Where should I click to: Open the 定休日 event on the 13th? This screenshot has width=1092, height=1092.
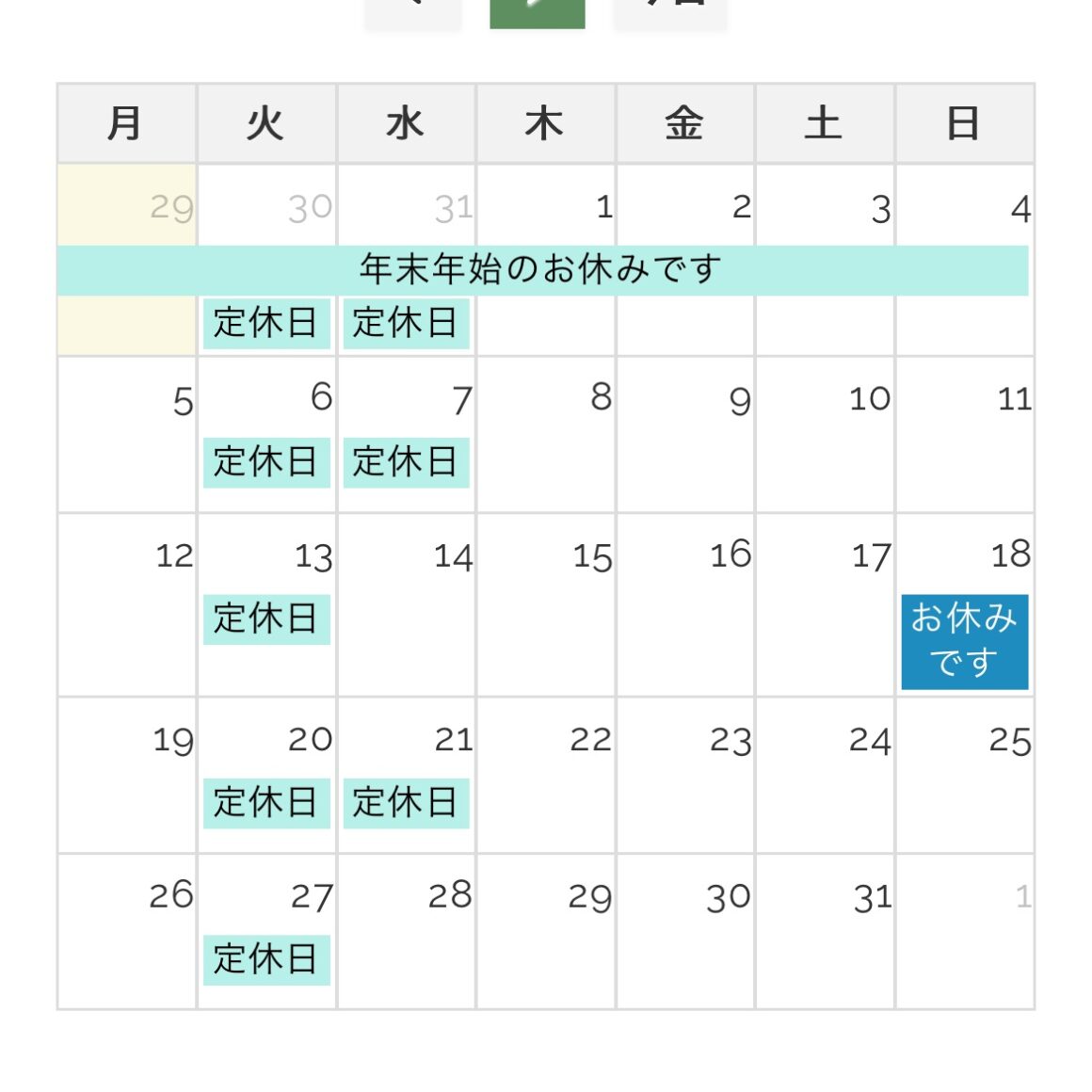pyautogui.click(x=266, y=619)
